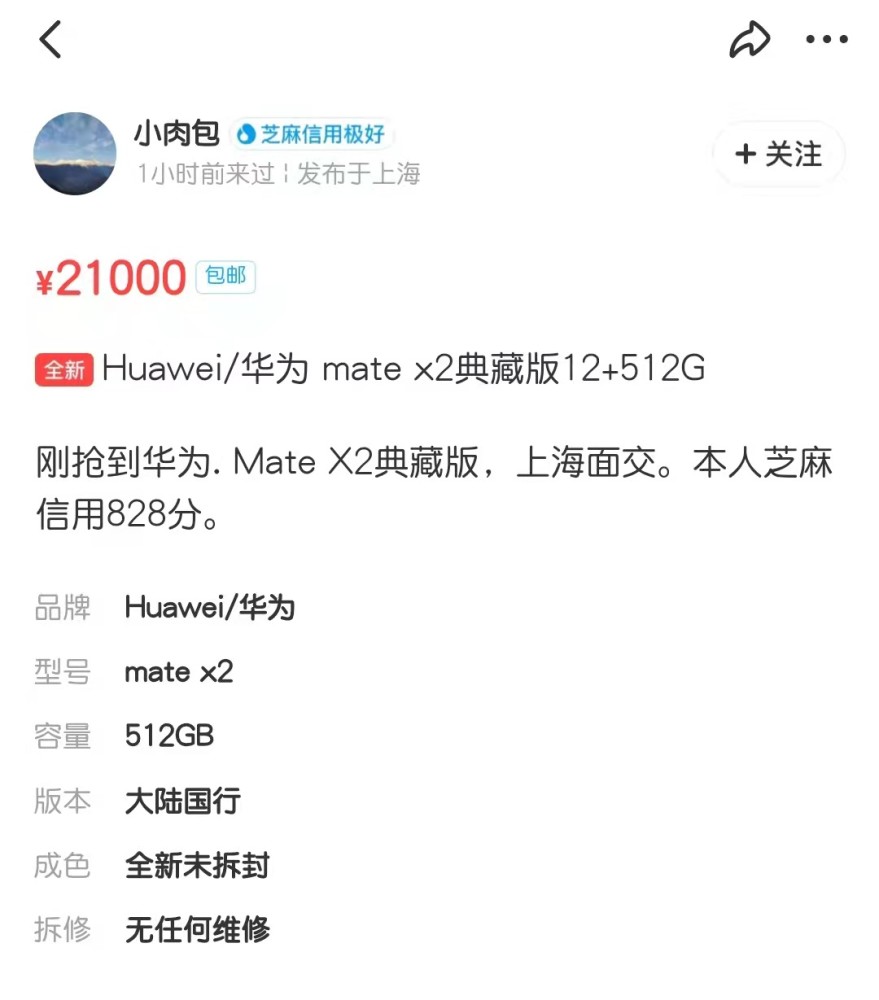879x1000 pixels.
Task: Select the 全新 condition tag
Action: click(x=64, y=369)
